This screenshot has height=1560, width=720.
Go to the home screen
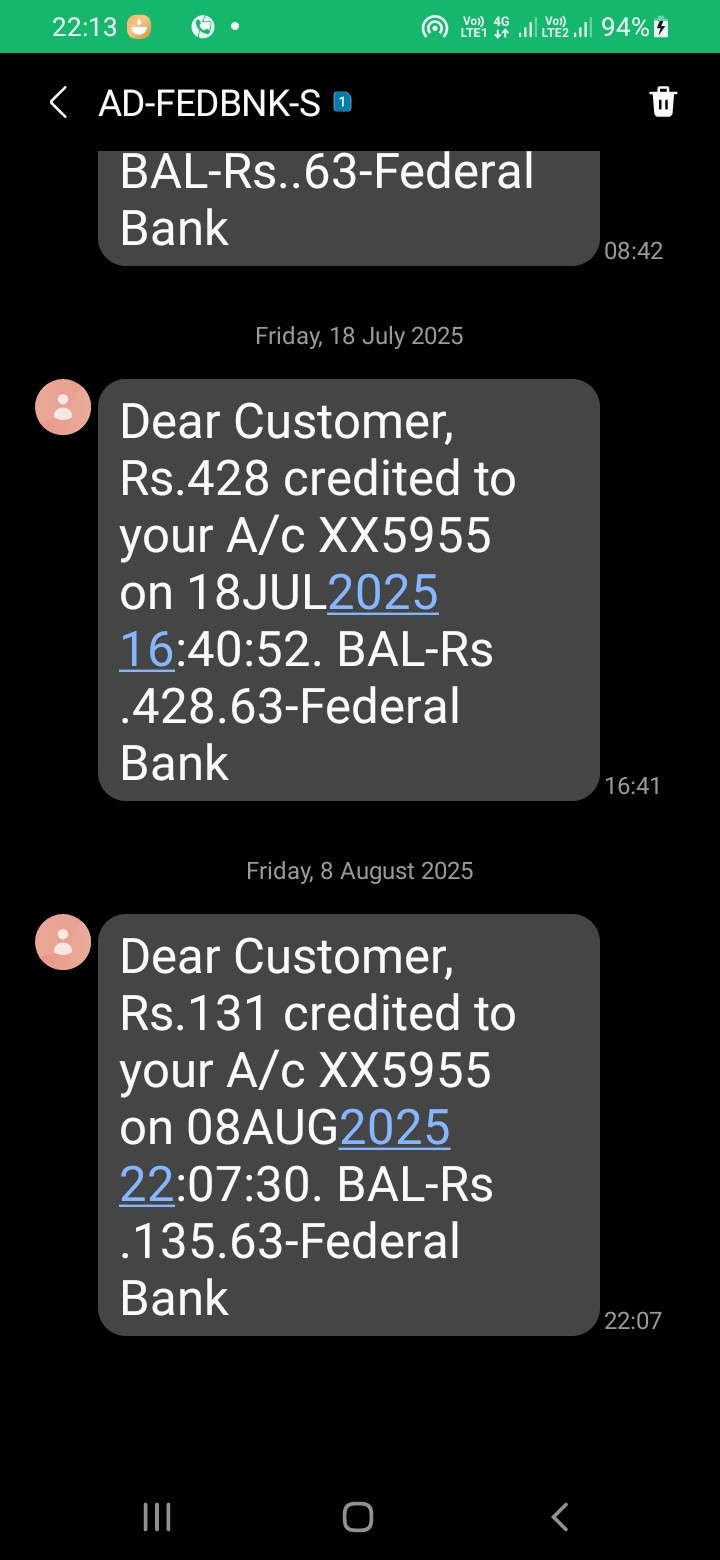coord(358,1517)
